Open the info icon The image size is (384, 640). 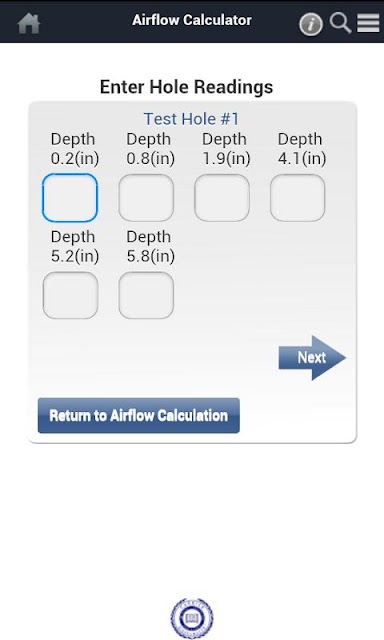pyautogui.click(x=311, y=24)
